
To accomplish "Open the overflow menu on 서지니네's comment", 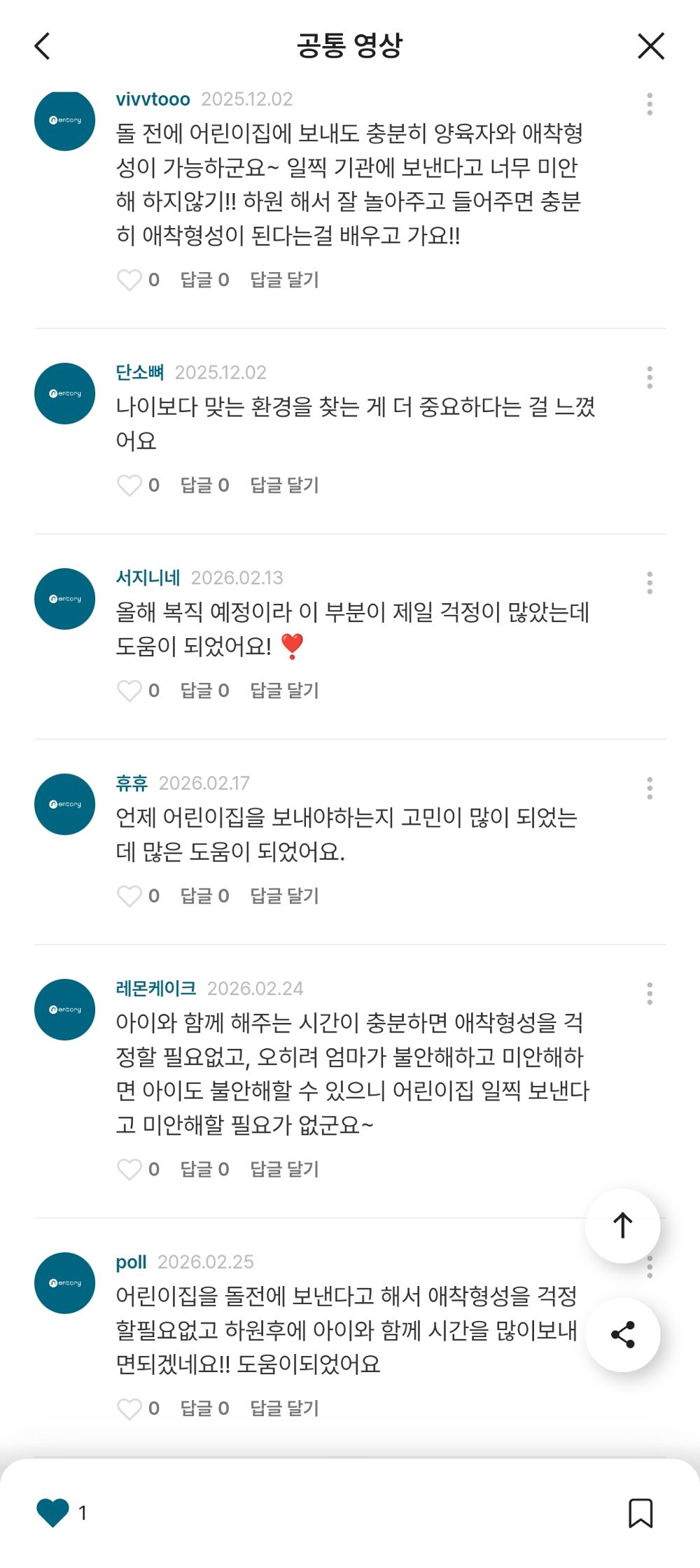I will coord(651,580).
